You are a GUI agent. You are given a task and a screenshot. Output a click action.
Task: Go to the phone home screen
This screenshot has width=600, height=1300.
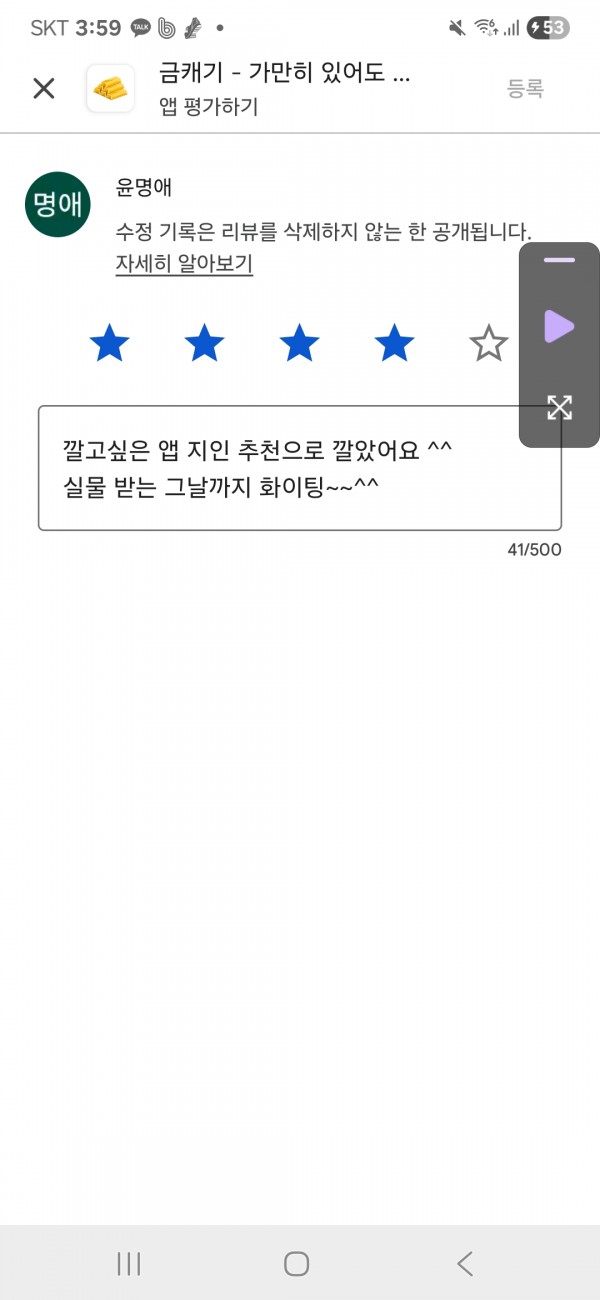[x=296, y=1263]
